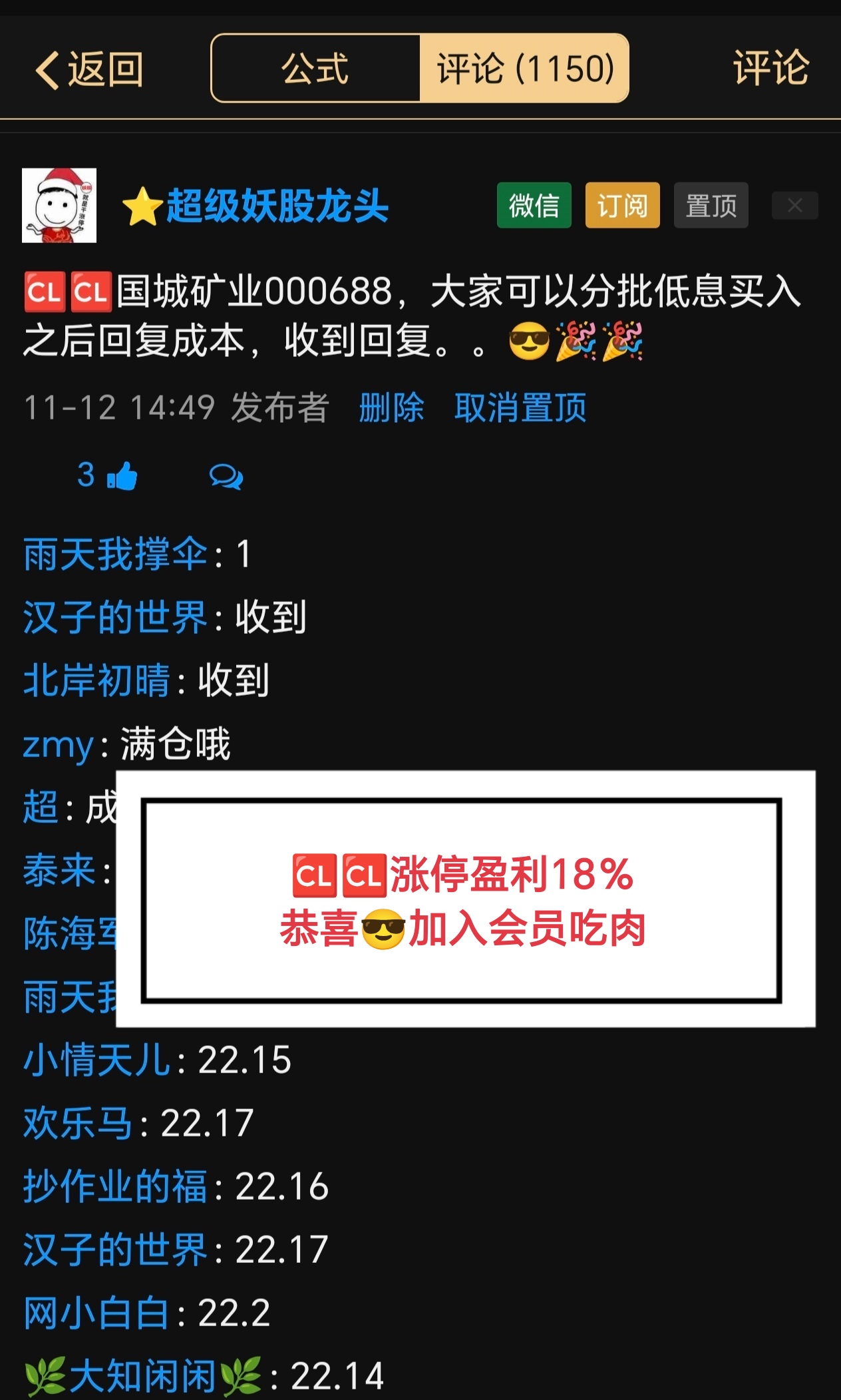Open commenter 网小白白's profile
The image size is (841, 1400).
click(96, 1313)
